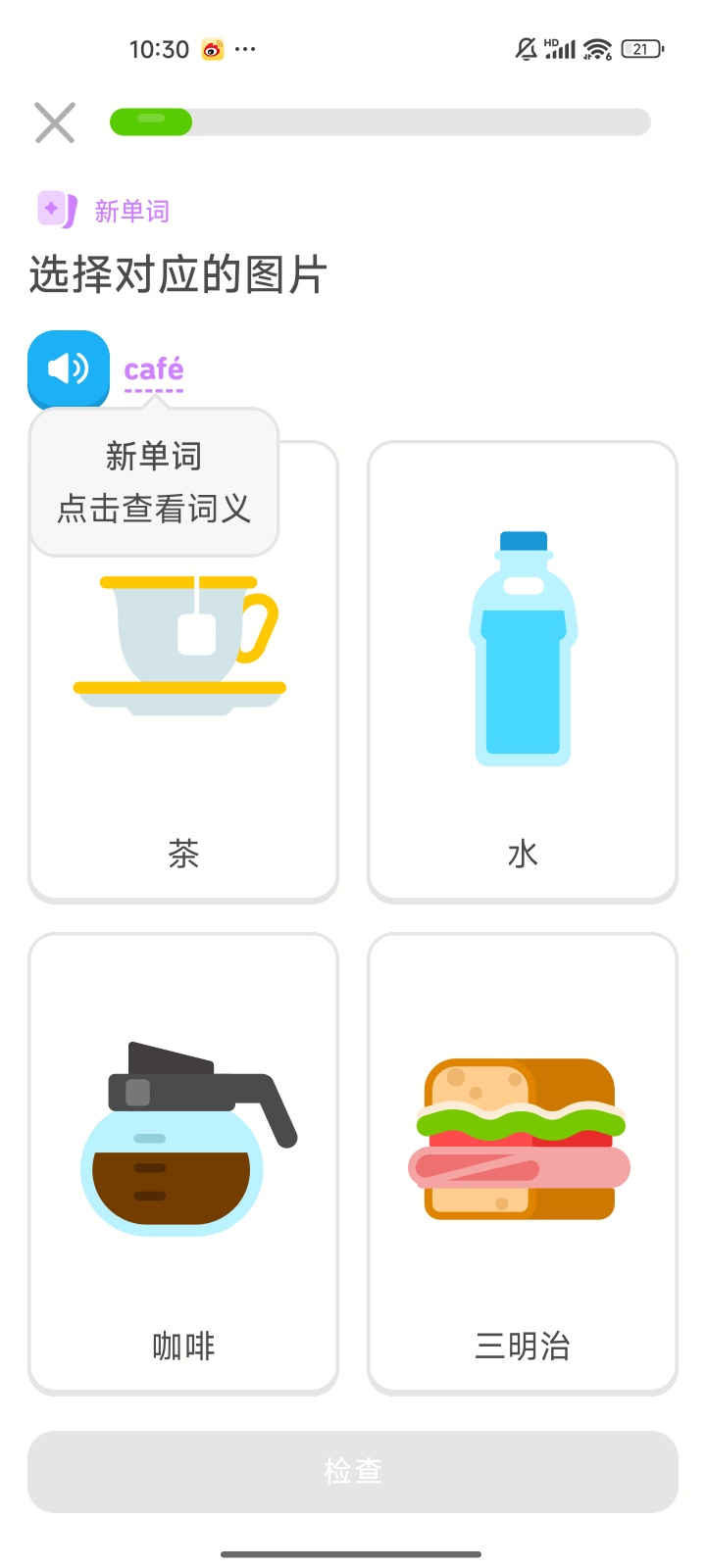Image resolution: width=706 pixels, height=1568 pixels.
Task: Pick the 咖啡 coffee pot card
Action: coord(183,1163)
